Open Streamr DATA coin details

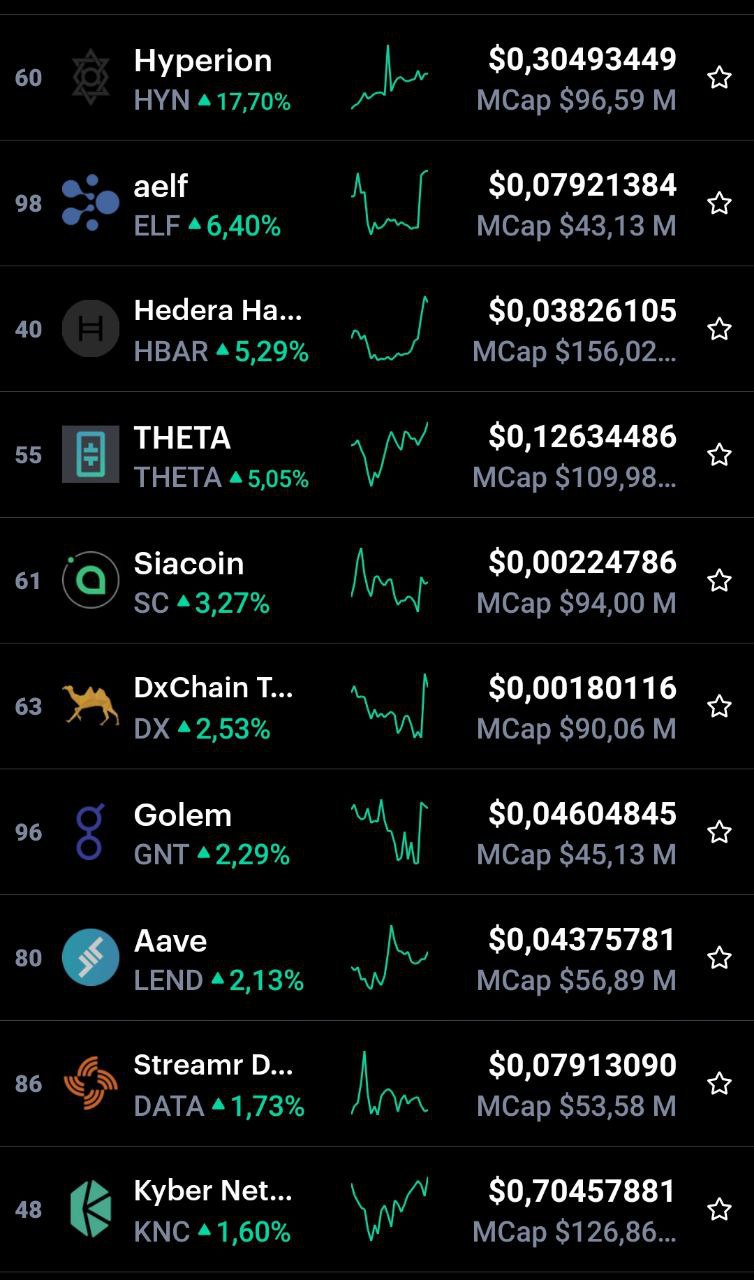click(377, 1084)
